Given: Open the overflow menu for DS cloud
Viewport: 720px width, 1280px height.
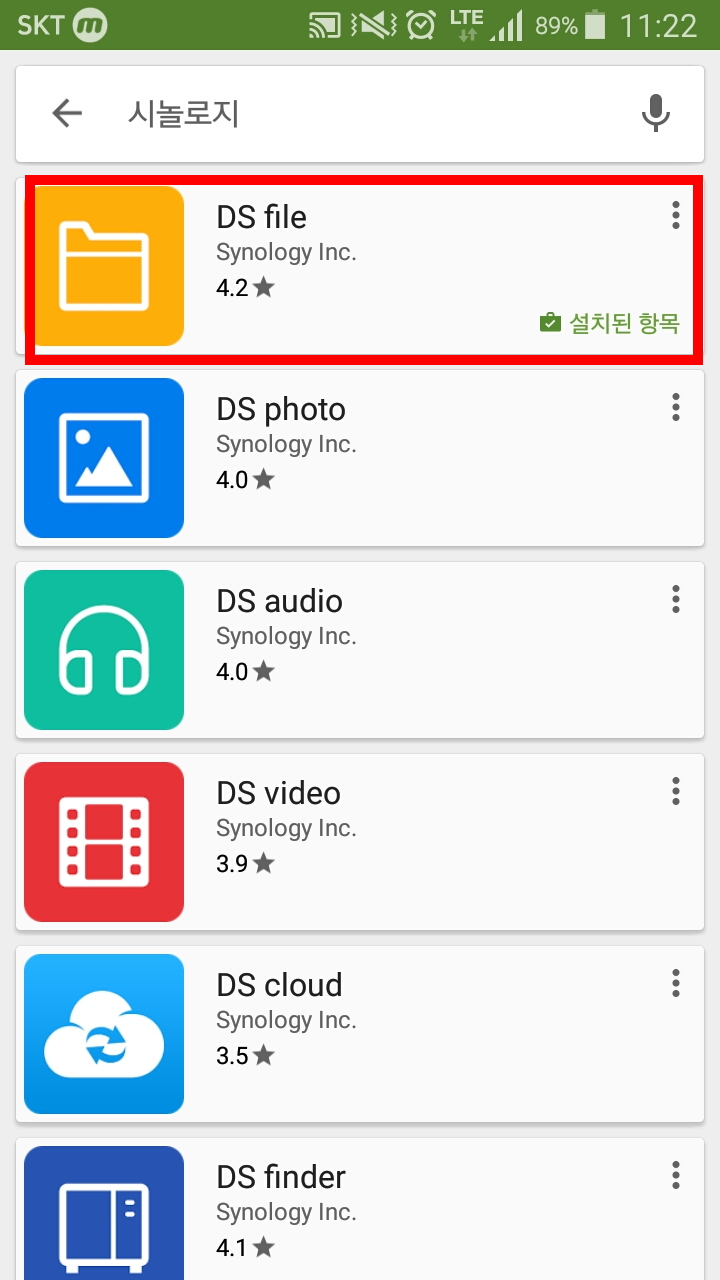Looking at the screenshot, I should coord(675,983).
